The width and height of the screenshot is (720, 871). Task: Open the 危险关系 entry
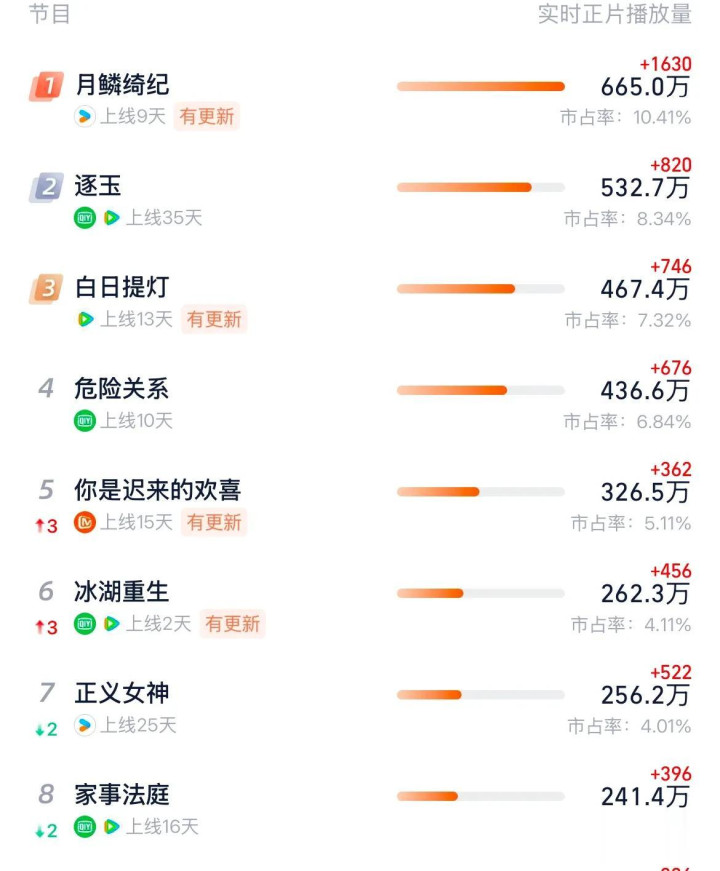coord(122,389)
